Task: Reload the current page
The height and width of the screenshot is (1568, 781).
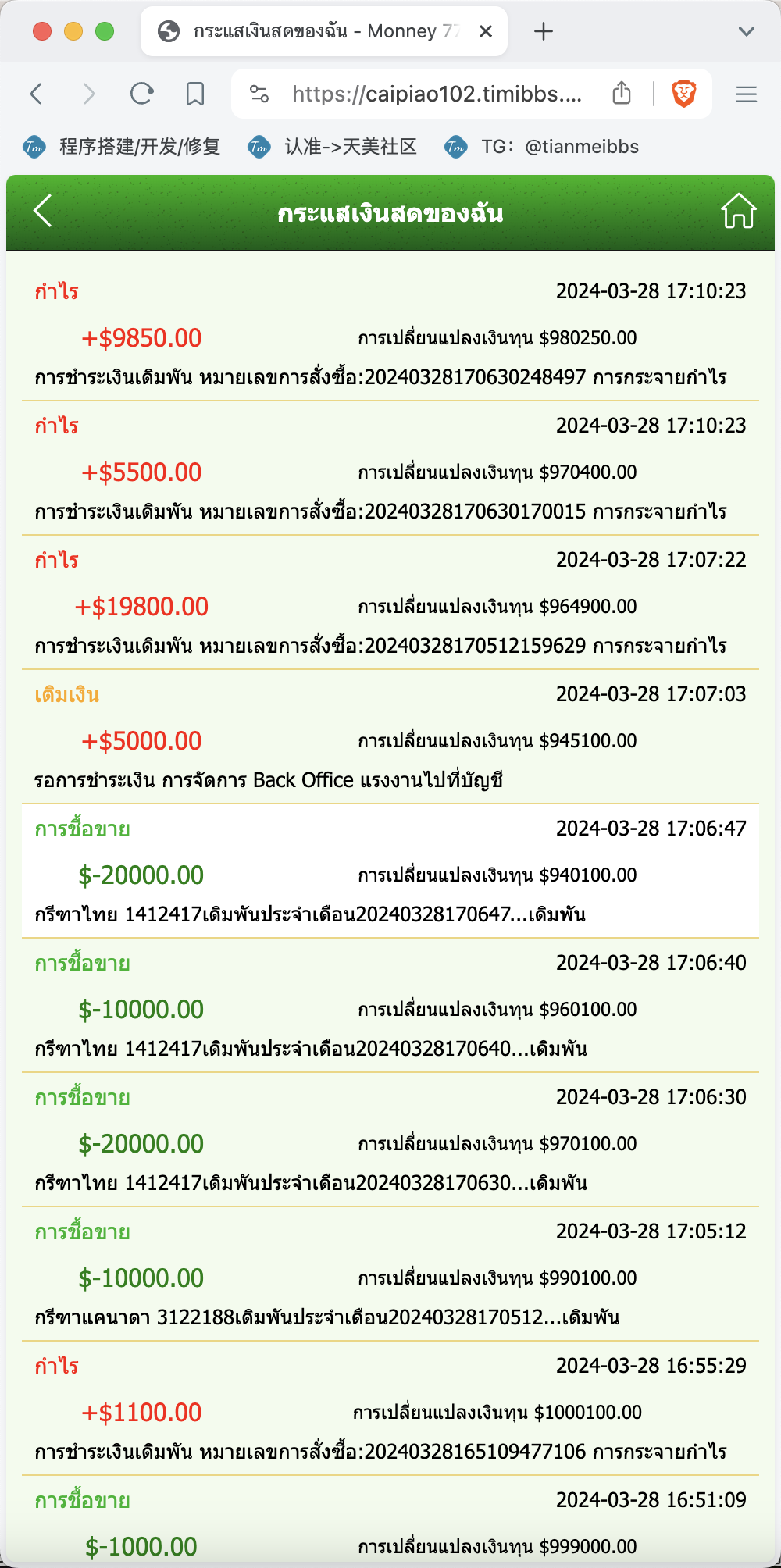Action: [141, 94]
